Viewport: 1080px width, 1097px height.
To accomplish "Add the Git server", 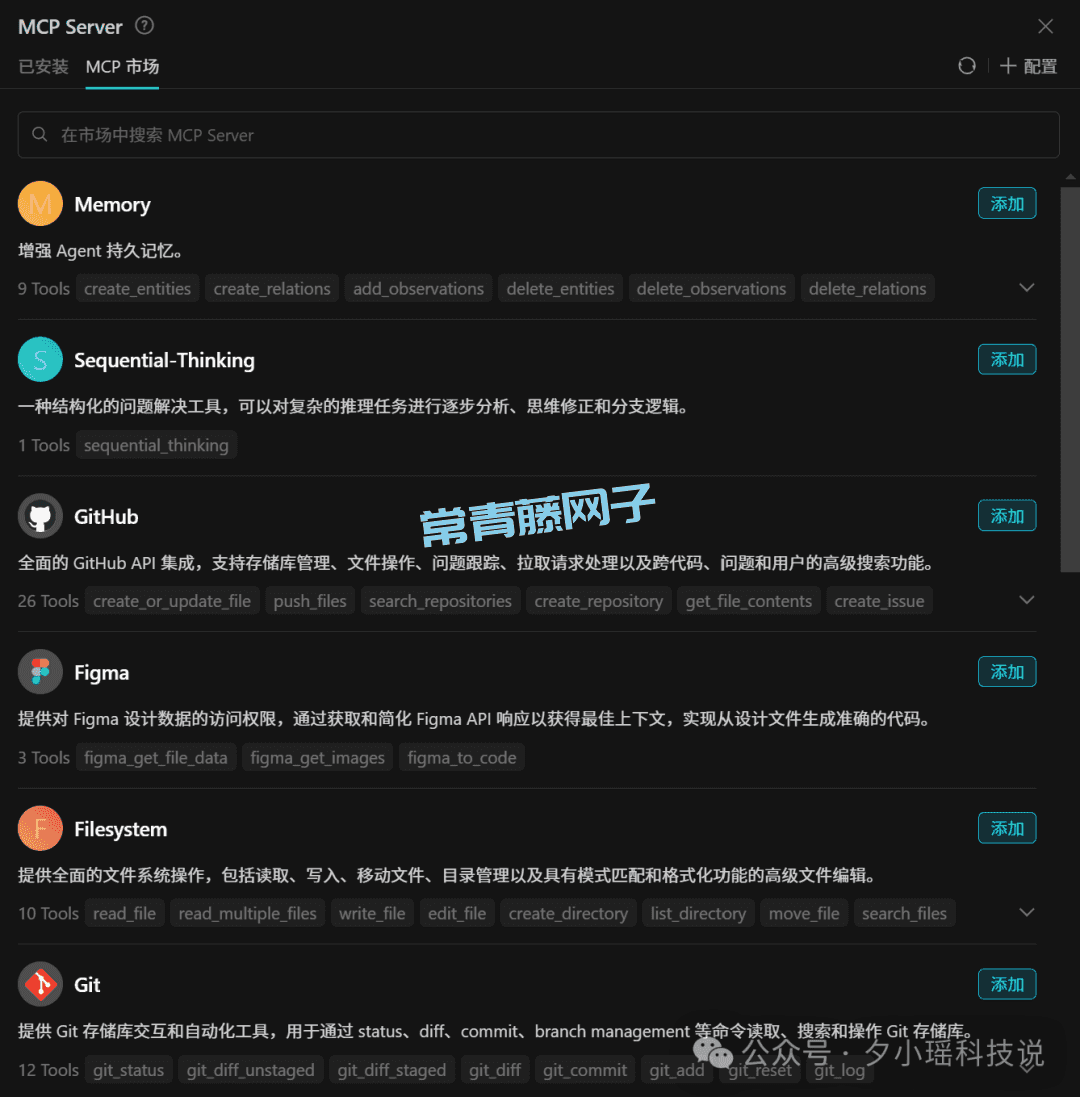I will [1006, 984].
